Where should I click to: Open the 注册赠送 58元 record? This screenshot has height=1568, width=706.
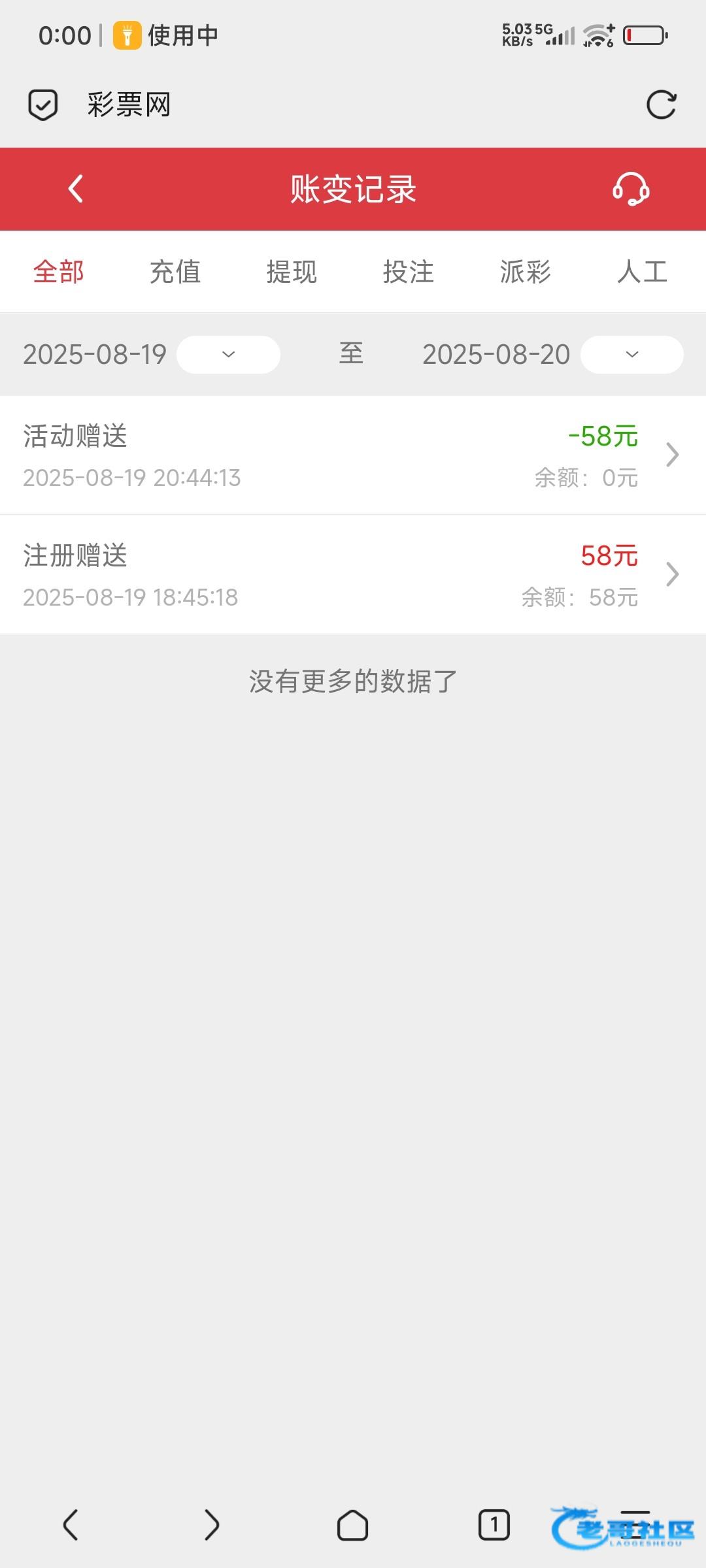pos(353,575)
